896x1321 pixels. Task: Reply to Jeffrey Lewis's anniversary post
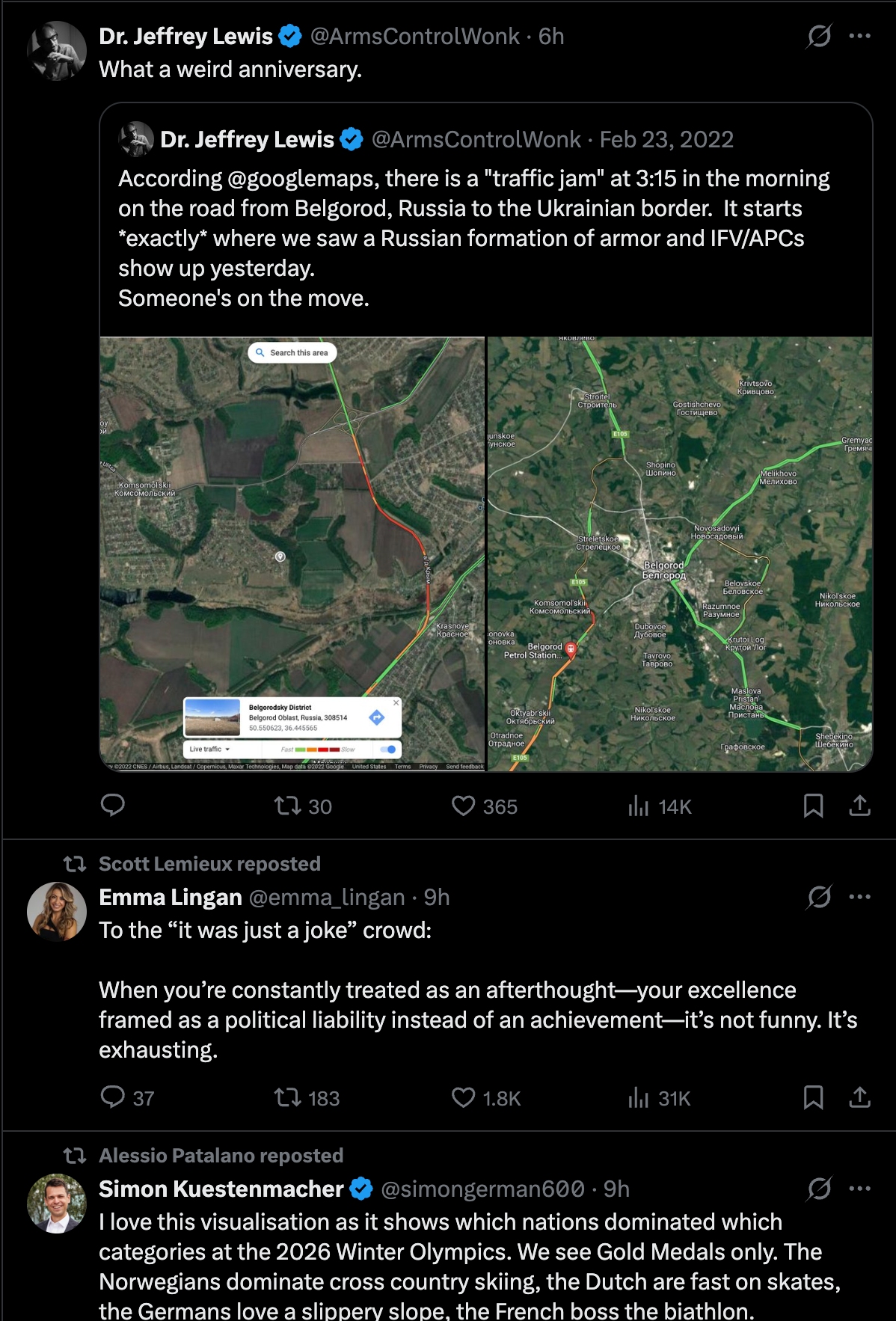click(113, 806)
